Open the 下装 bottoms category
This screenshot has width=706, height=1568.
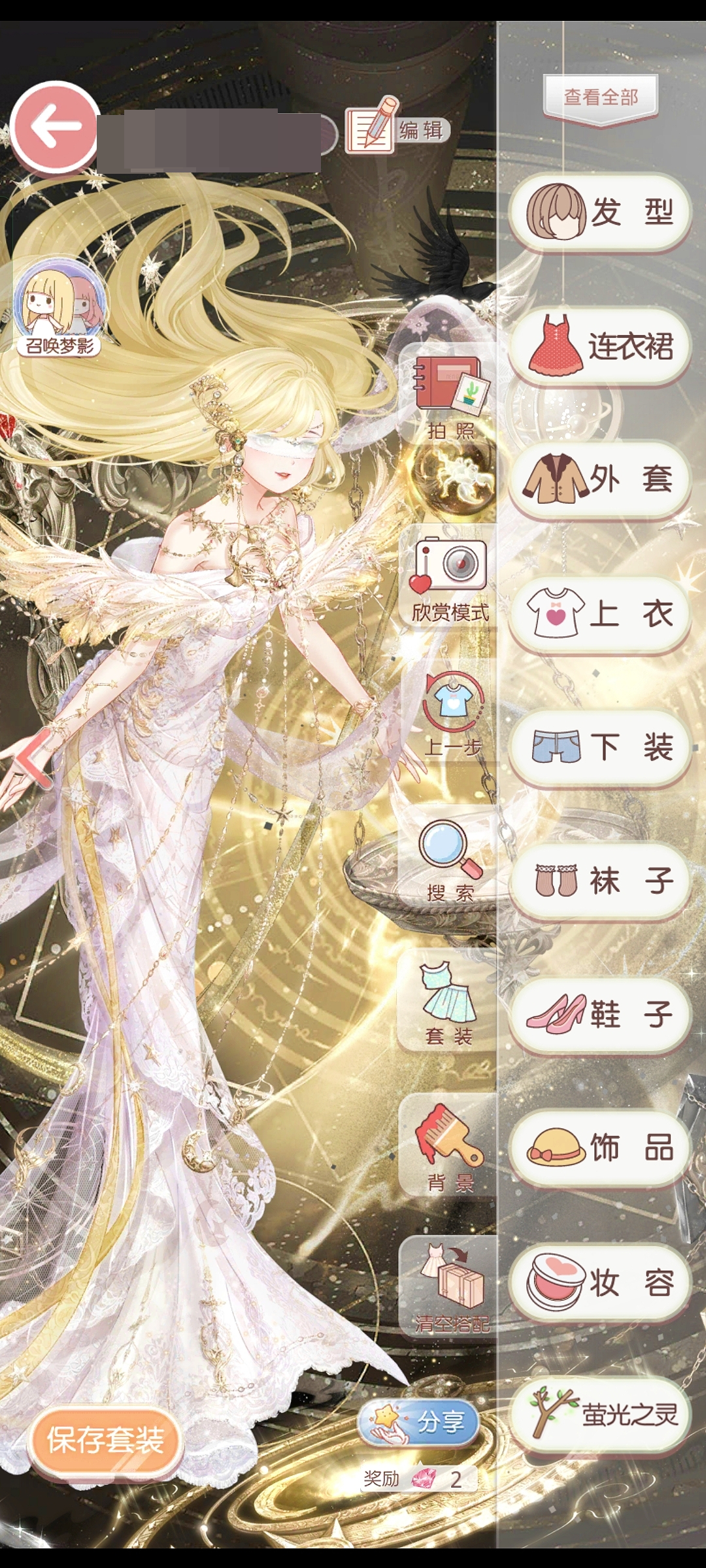599,747
